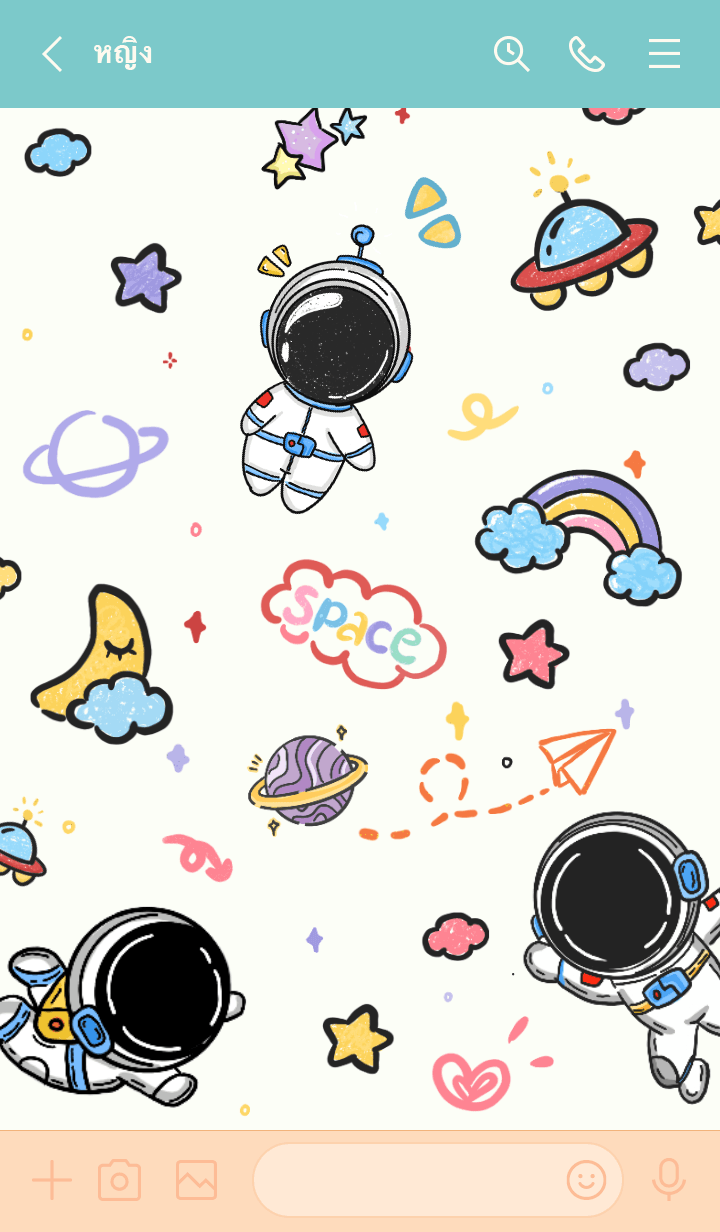Open the chat menu
This screenshot has width=720, height=1232.
[664, 54]
